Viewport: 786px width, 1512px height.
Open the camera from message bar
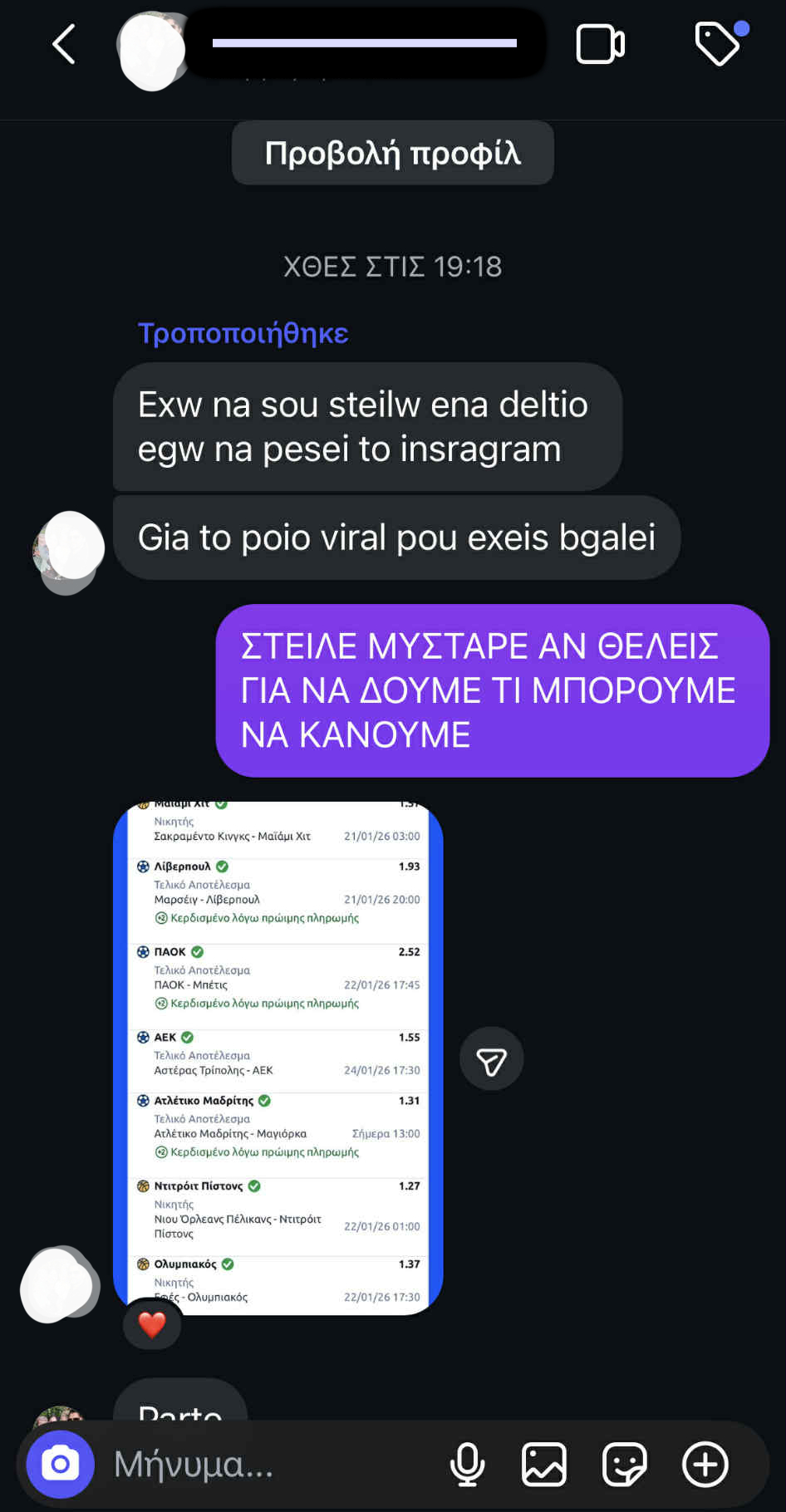click(60, 1465)
